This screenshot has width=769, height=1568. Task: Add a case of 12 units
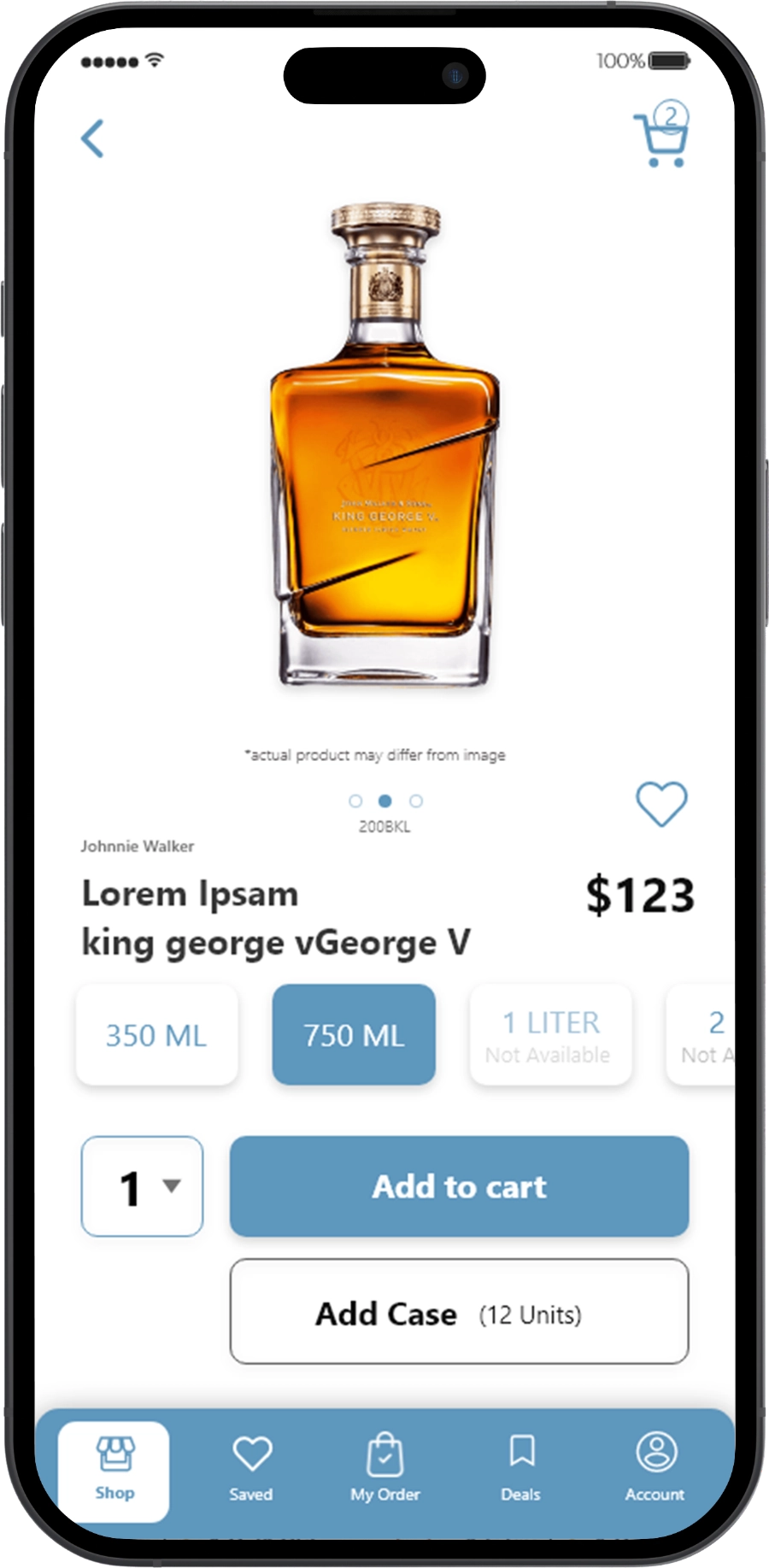[459, 1313]
